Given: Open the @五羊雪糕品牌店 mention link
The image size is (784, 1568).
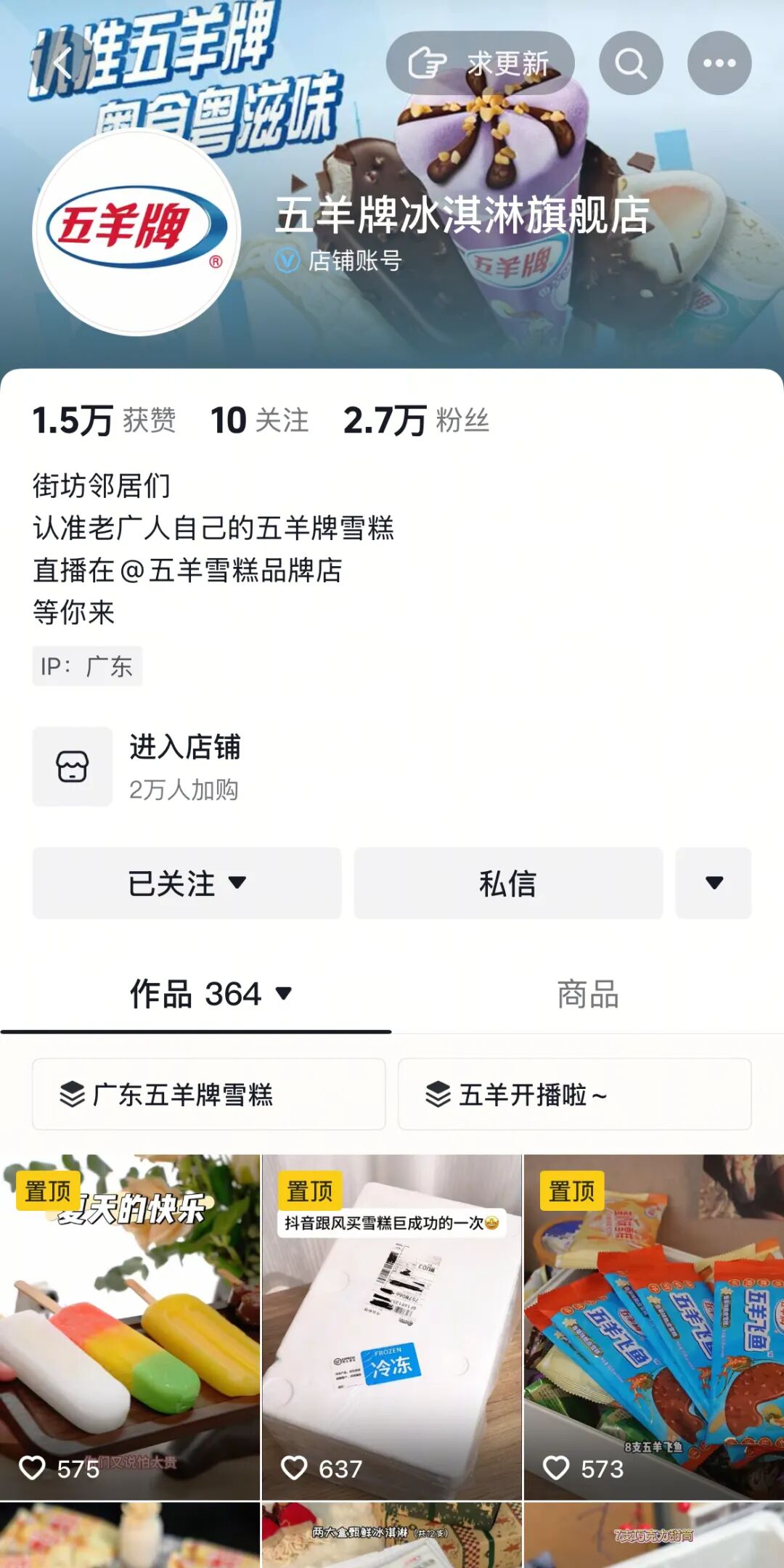Looking at the screenshot, I should [231, 570].
